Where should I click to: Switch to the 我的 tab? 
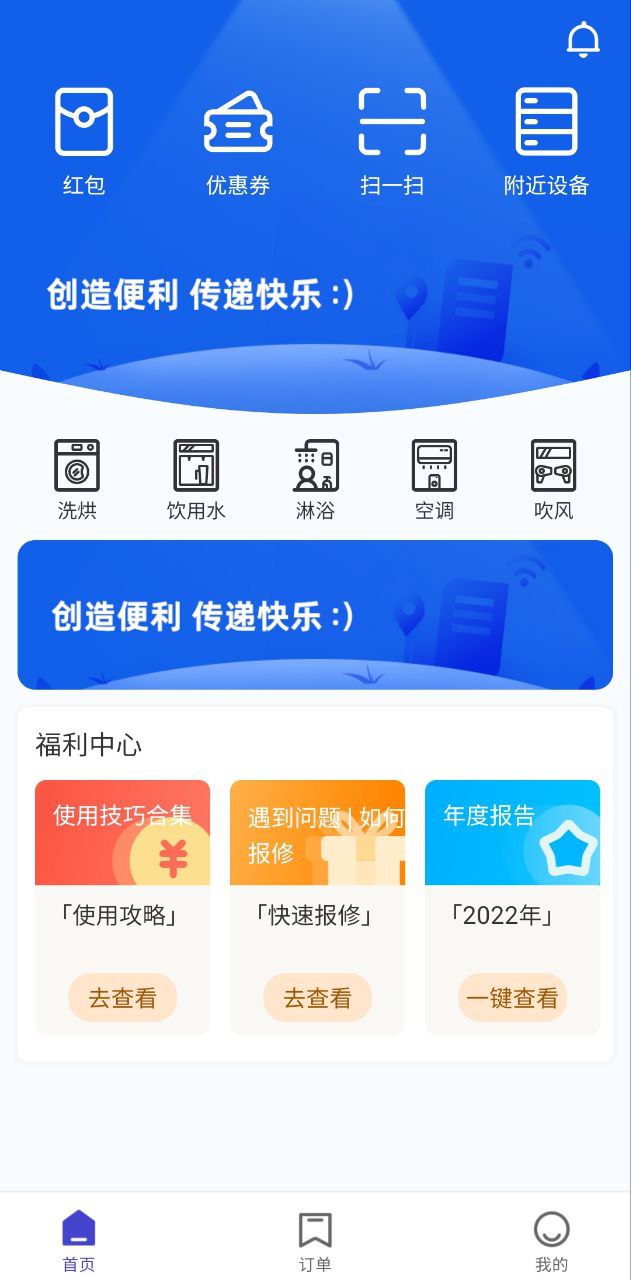pos(551,1242)
